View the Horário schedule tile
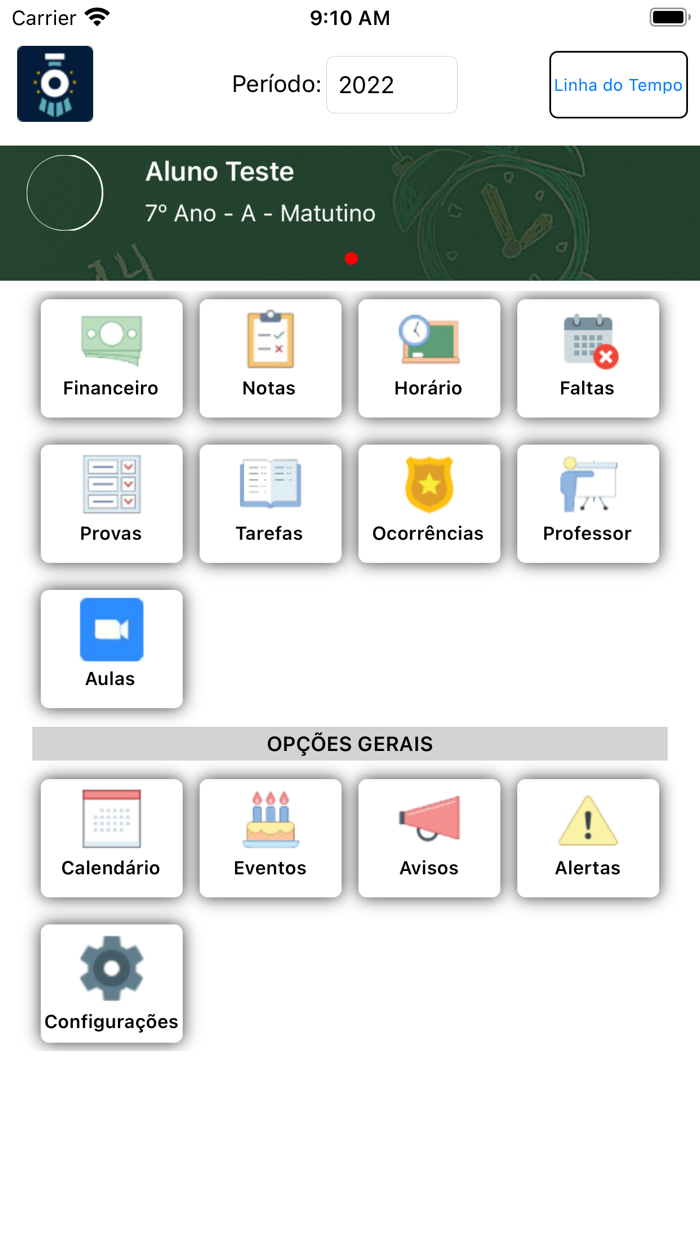Viewport: 700px width, 1244px height. (429, 358)
